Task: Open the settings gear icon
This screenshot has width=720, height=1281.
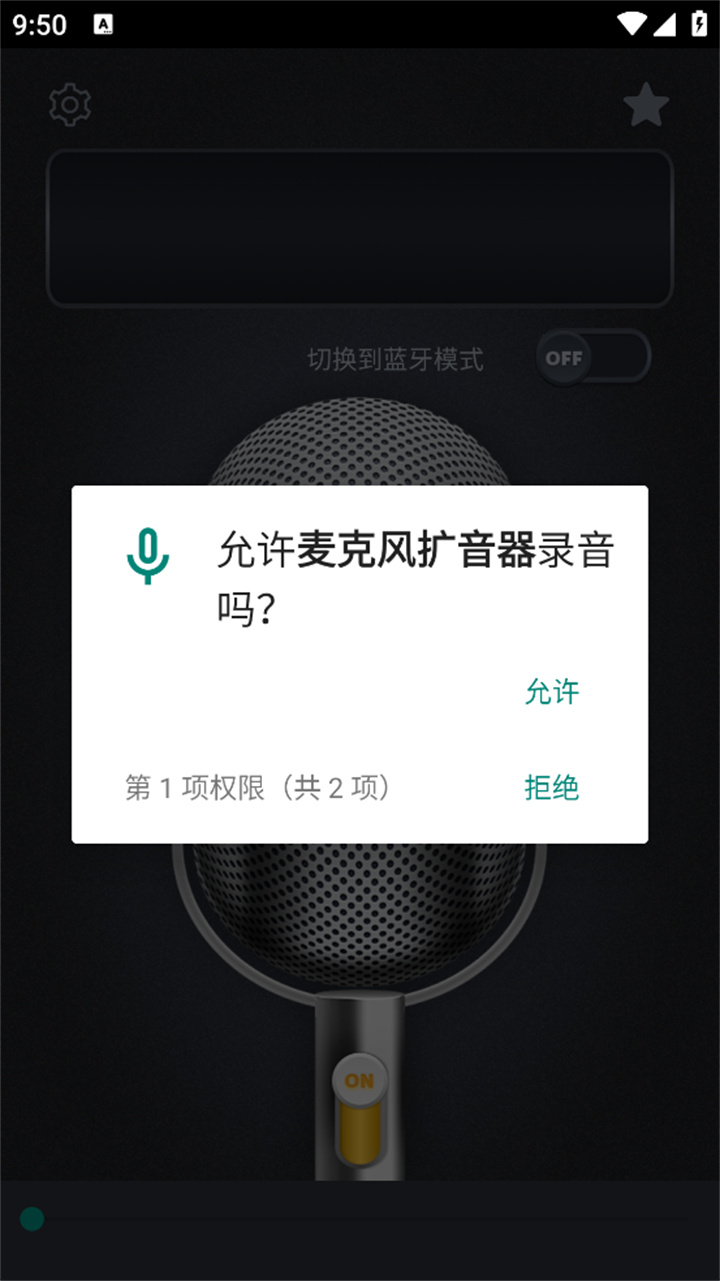Action: point(70,104)
